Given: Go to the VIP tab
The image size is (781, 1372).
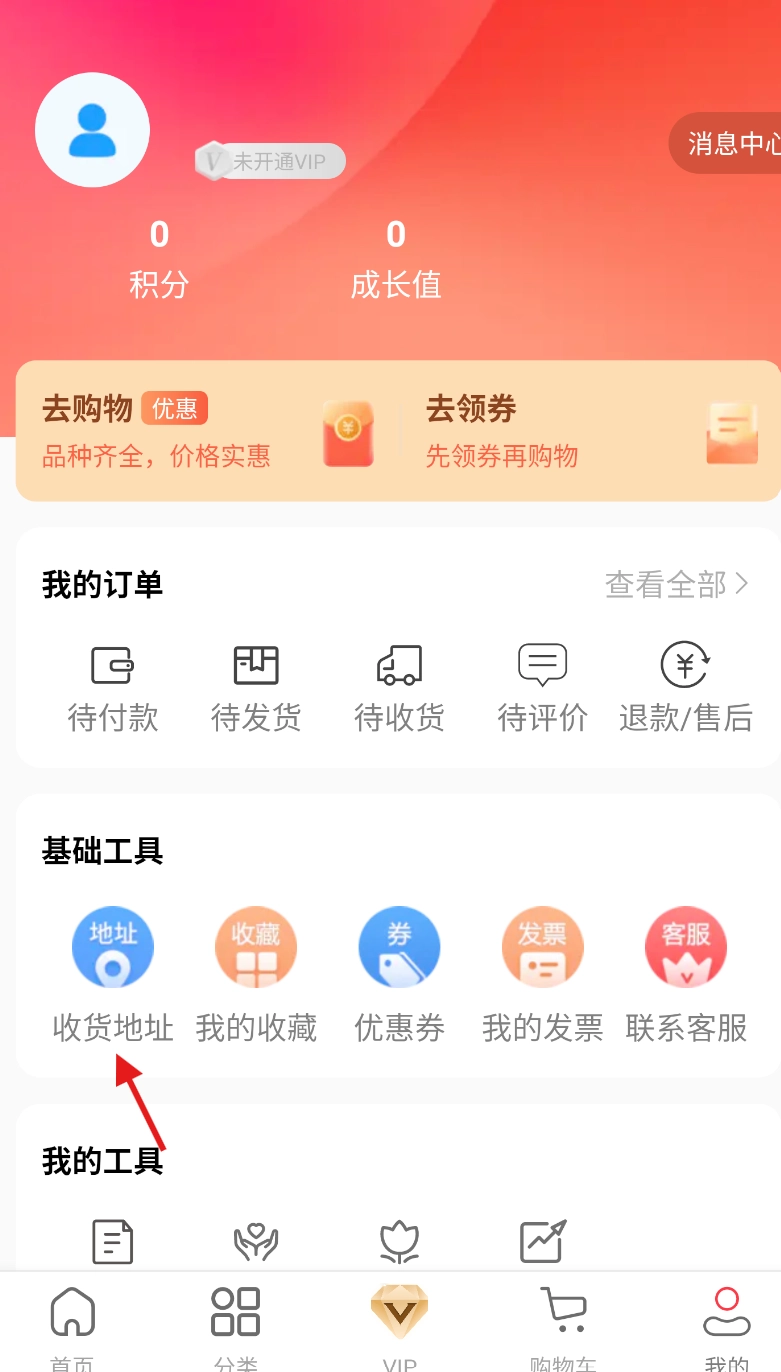Looking at the screenshot, I should click(x=399, y=1325).
